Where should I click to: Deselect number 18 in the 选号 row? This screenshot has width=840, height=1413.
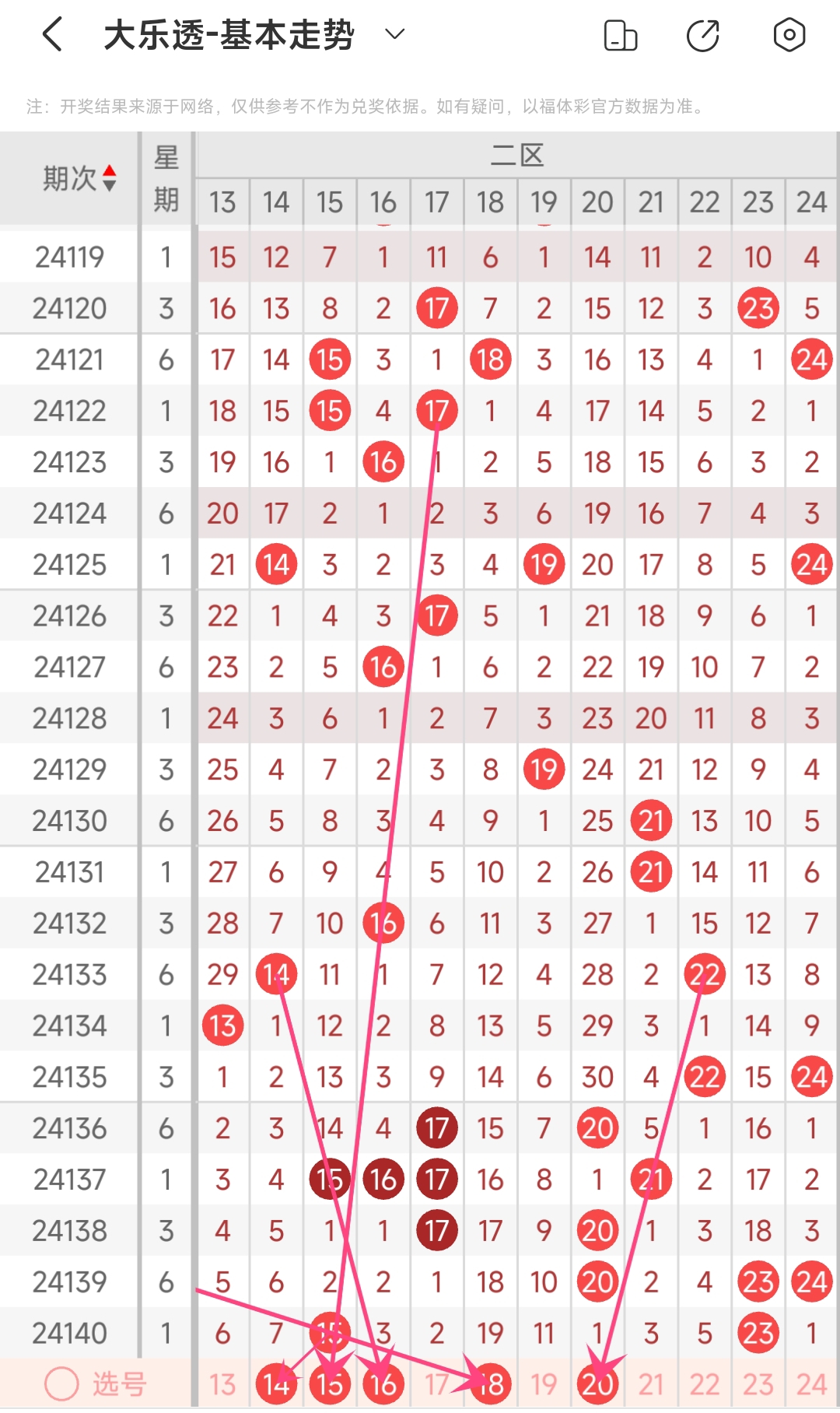(491, 1384)
